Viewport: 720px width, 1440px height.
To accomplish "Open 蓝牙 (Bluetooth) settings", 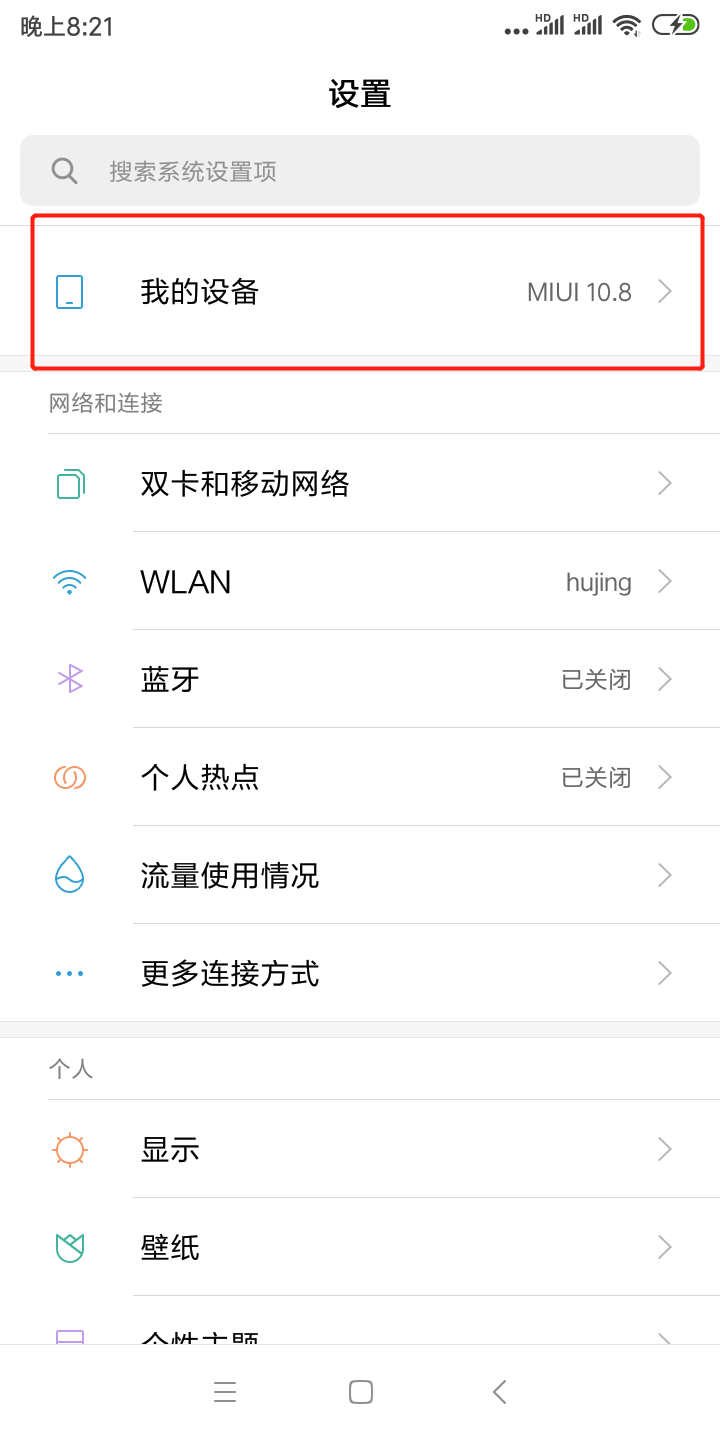I will (360, 680).
